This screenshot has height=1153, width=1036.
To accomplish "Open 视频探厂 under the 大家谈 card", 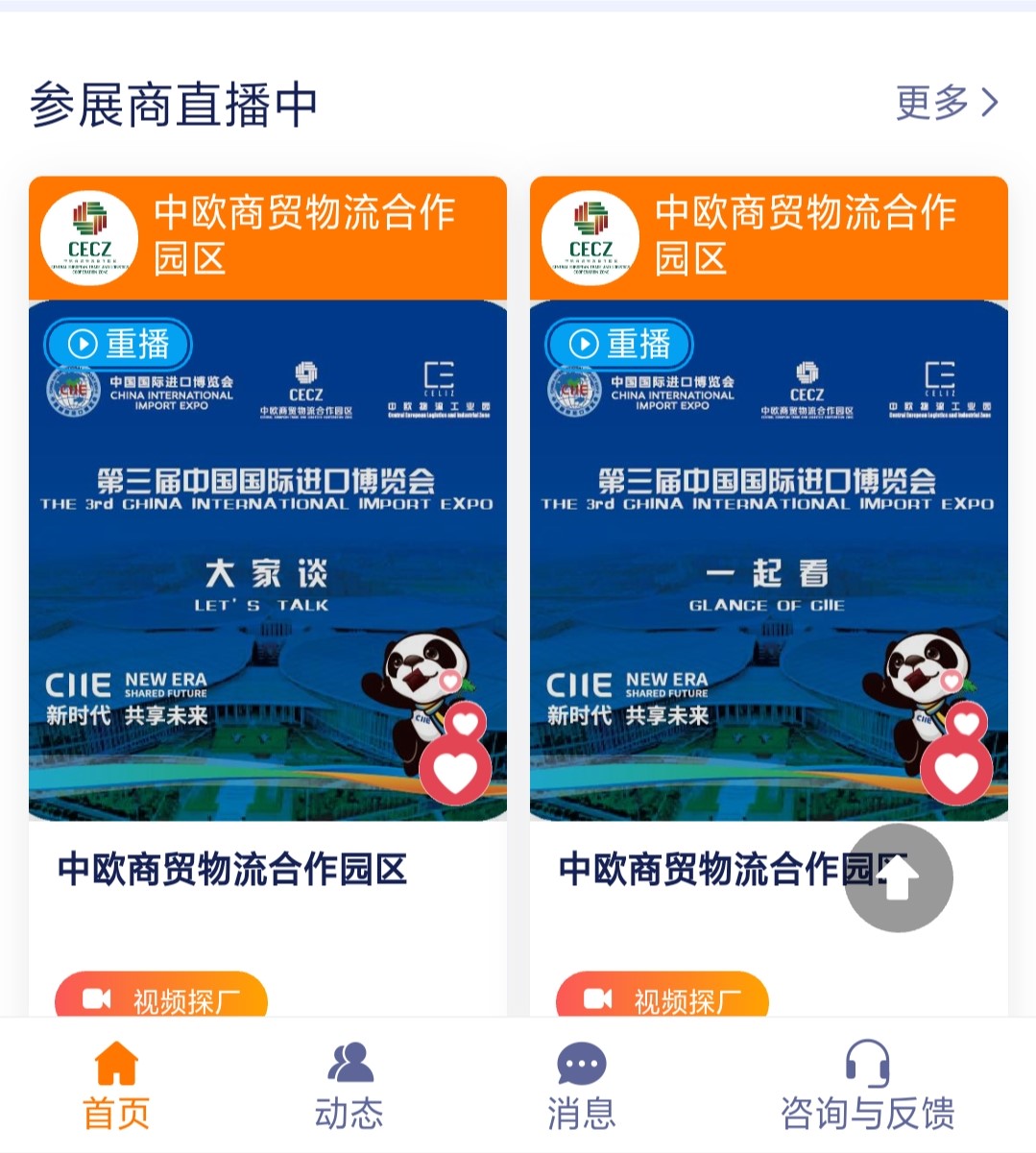I will click(161, 998).
